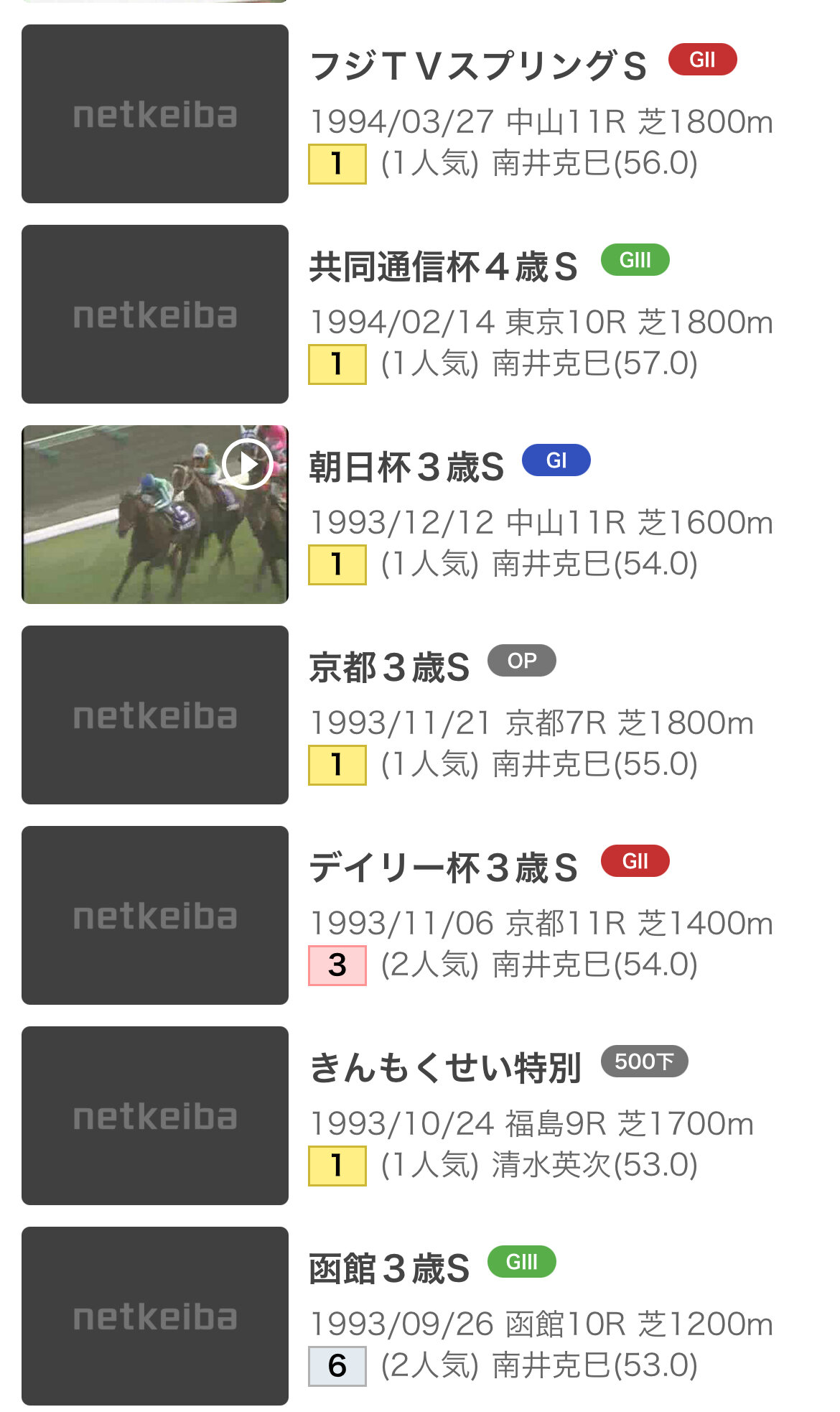Image resolution: width=840 pixels, height=1412 pixels.
Task: Open the 共同通信杯４歳Ｓ race result
Action: click(x=443, y=267)
